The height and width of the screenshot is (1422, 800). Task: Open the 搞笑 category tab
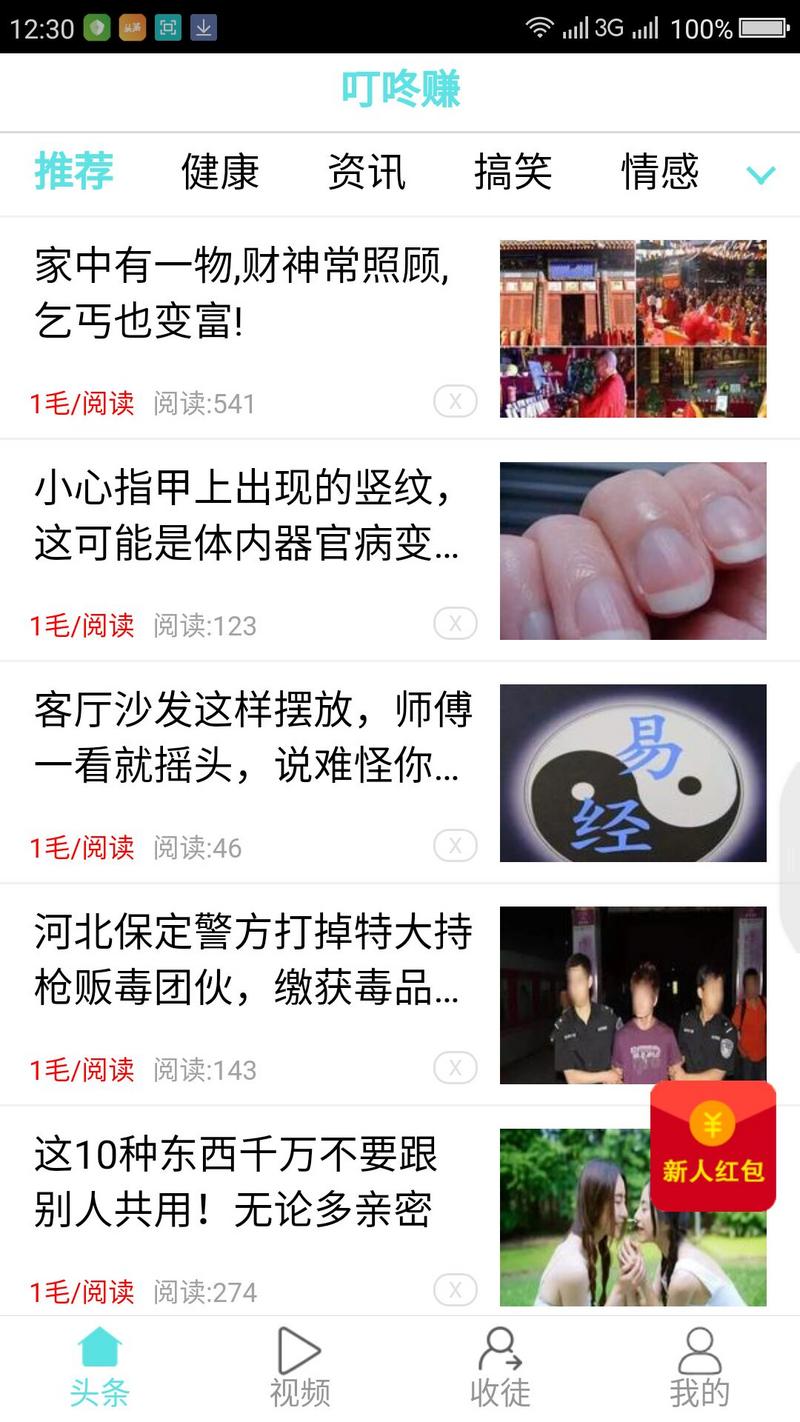[513, 172]
